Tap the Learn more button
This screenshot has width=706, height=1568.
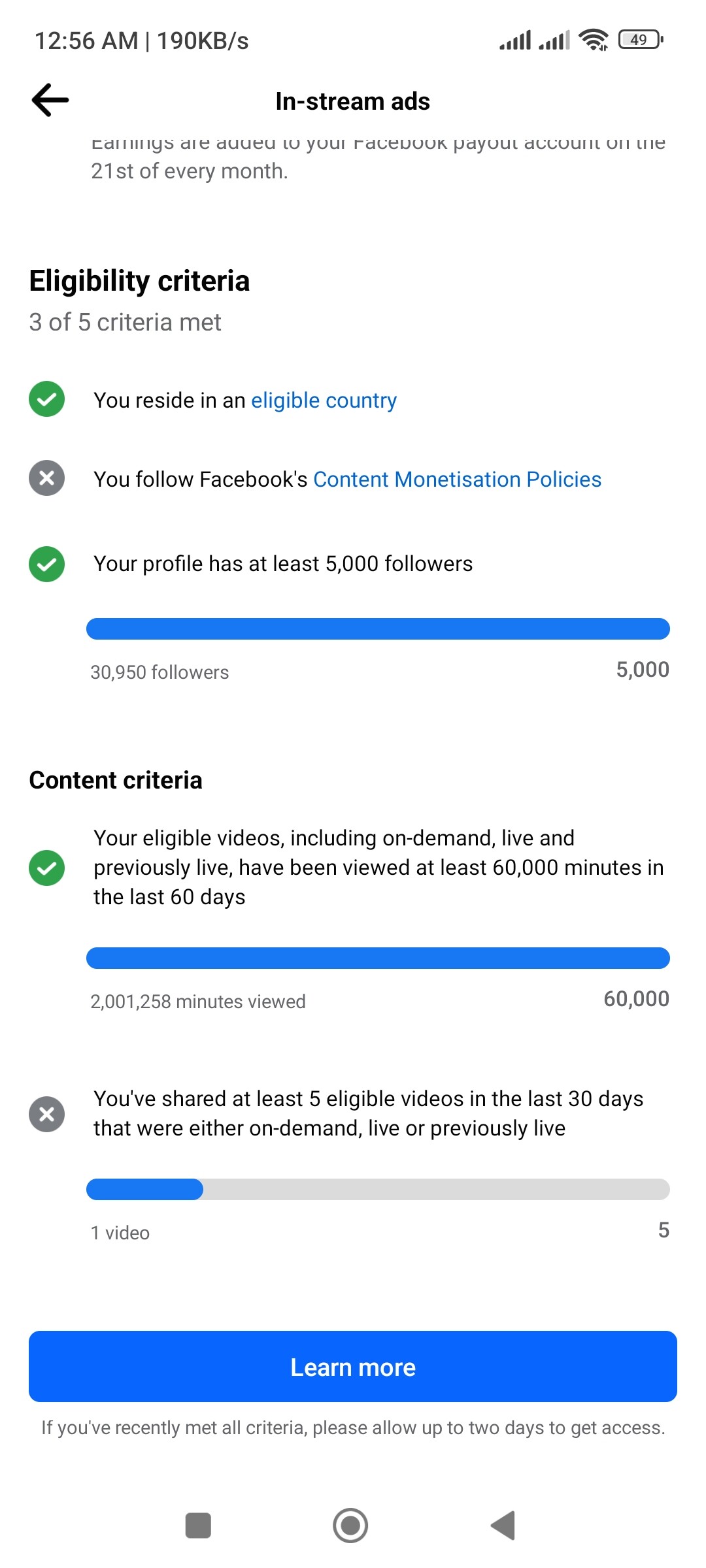(x=353, y=1366)
